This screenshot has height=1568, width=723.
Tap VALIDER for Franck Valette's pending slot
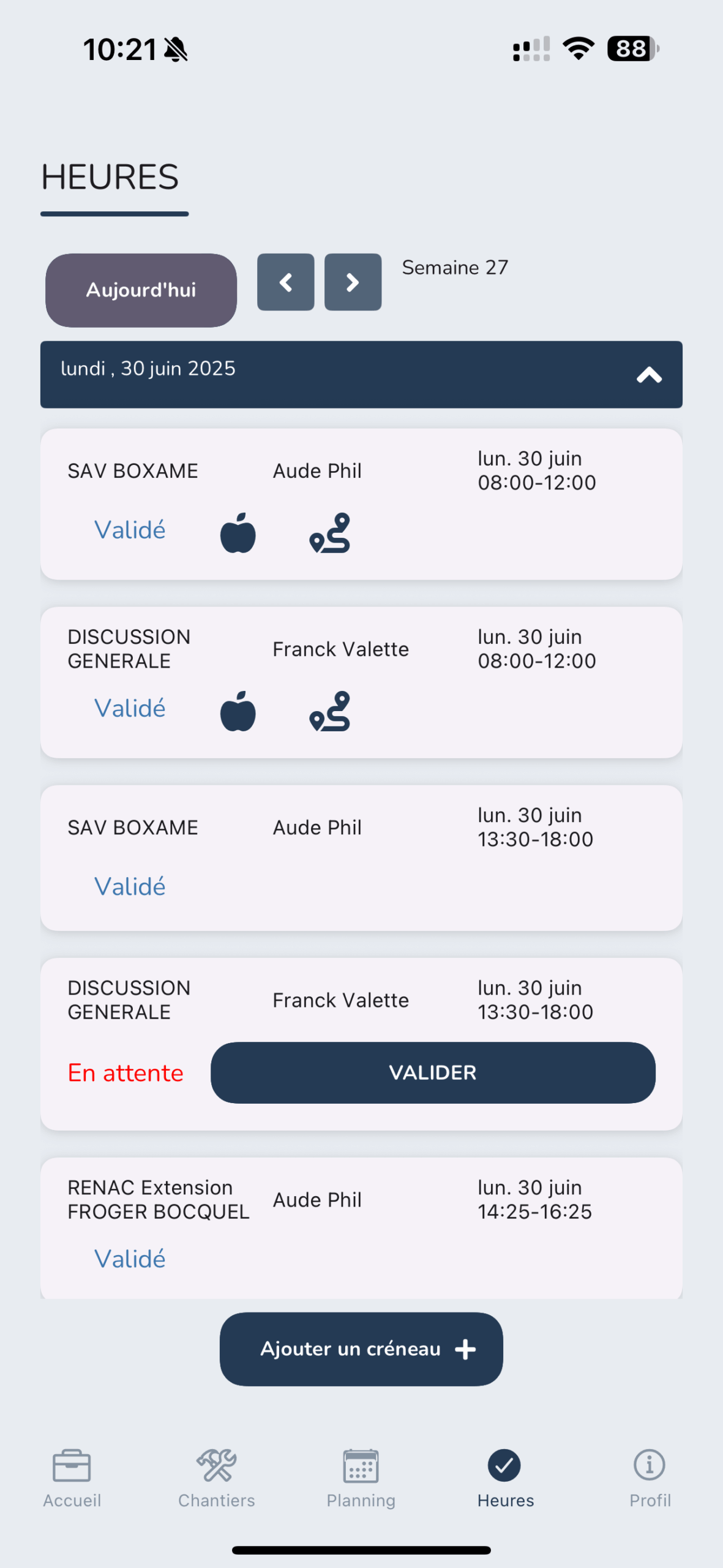point(433,1072)
